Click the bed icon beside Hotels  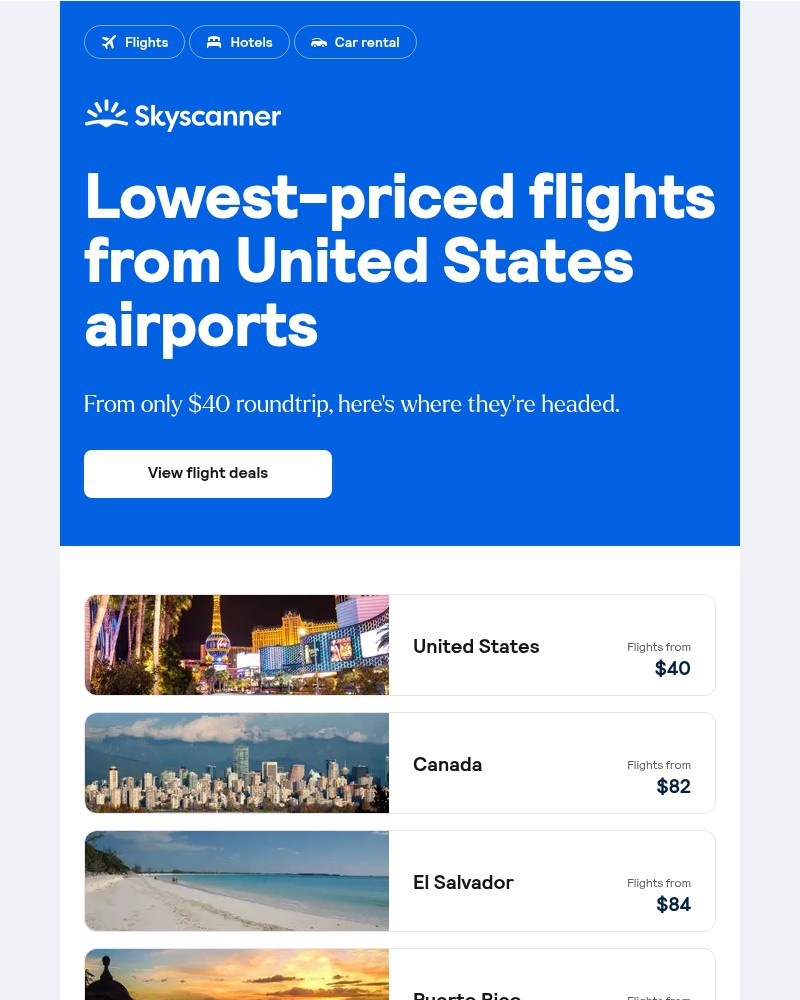213,42
